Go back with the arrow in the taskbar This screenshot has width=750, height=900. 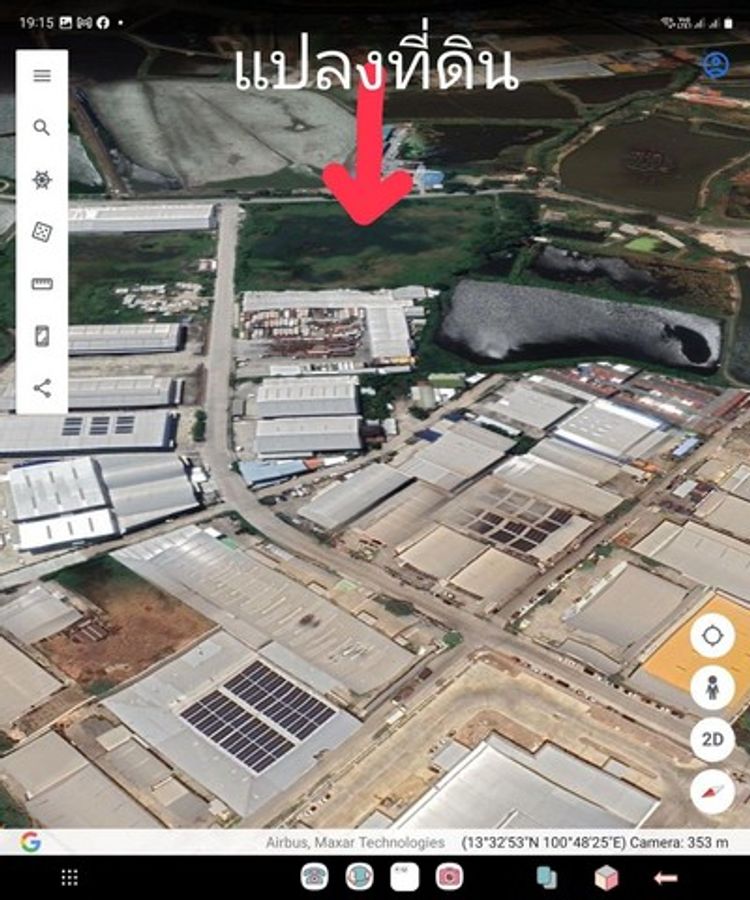click(x=665, y=878)
